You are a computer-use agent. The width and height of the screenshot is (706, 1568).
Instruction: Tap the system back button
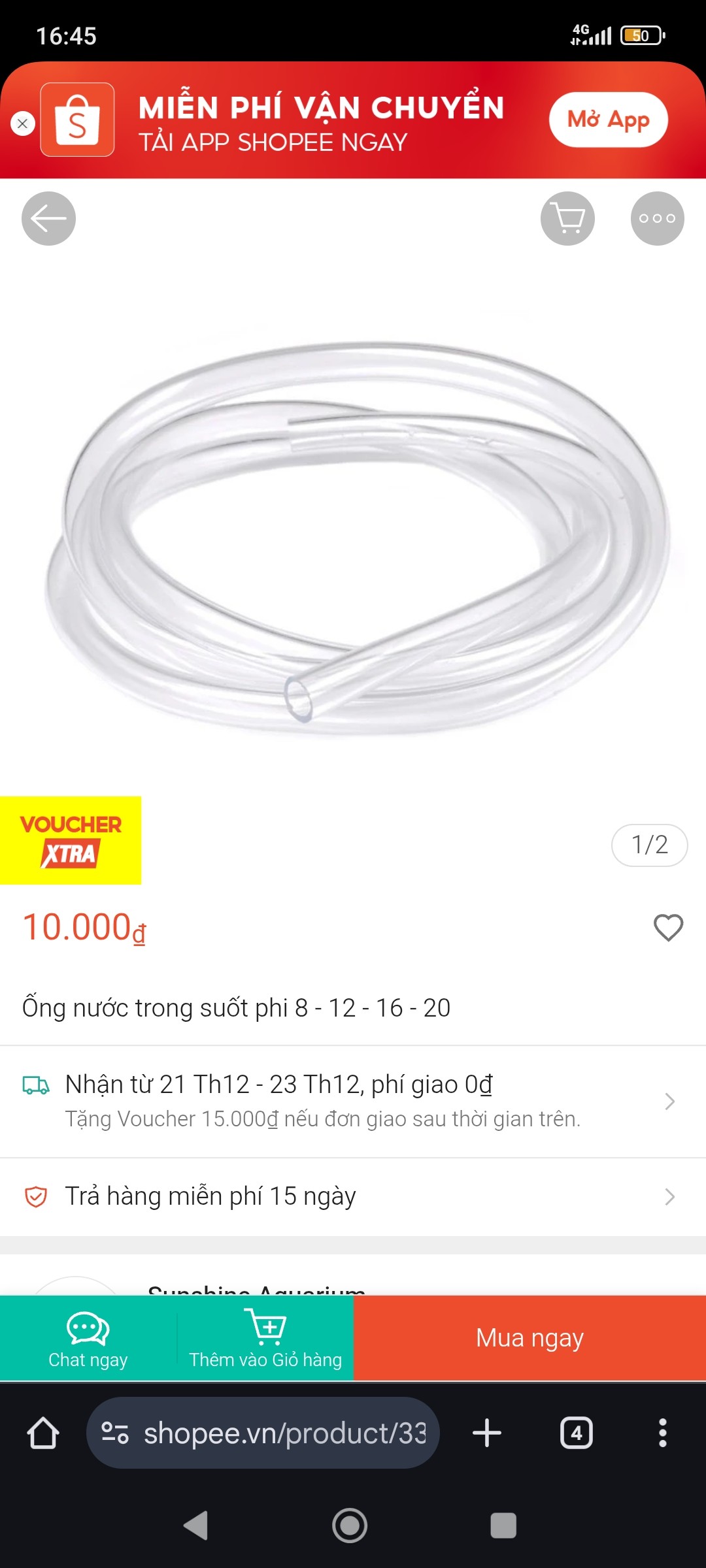(x=196, y=1526)
